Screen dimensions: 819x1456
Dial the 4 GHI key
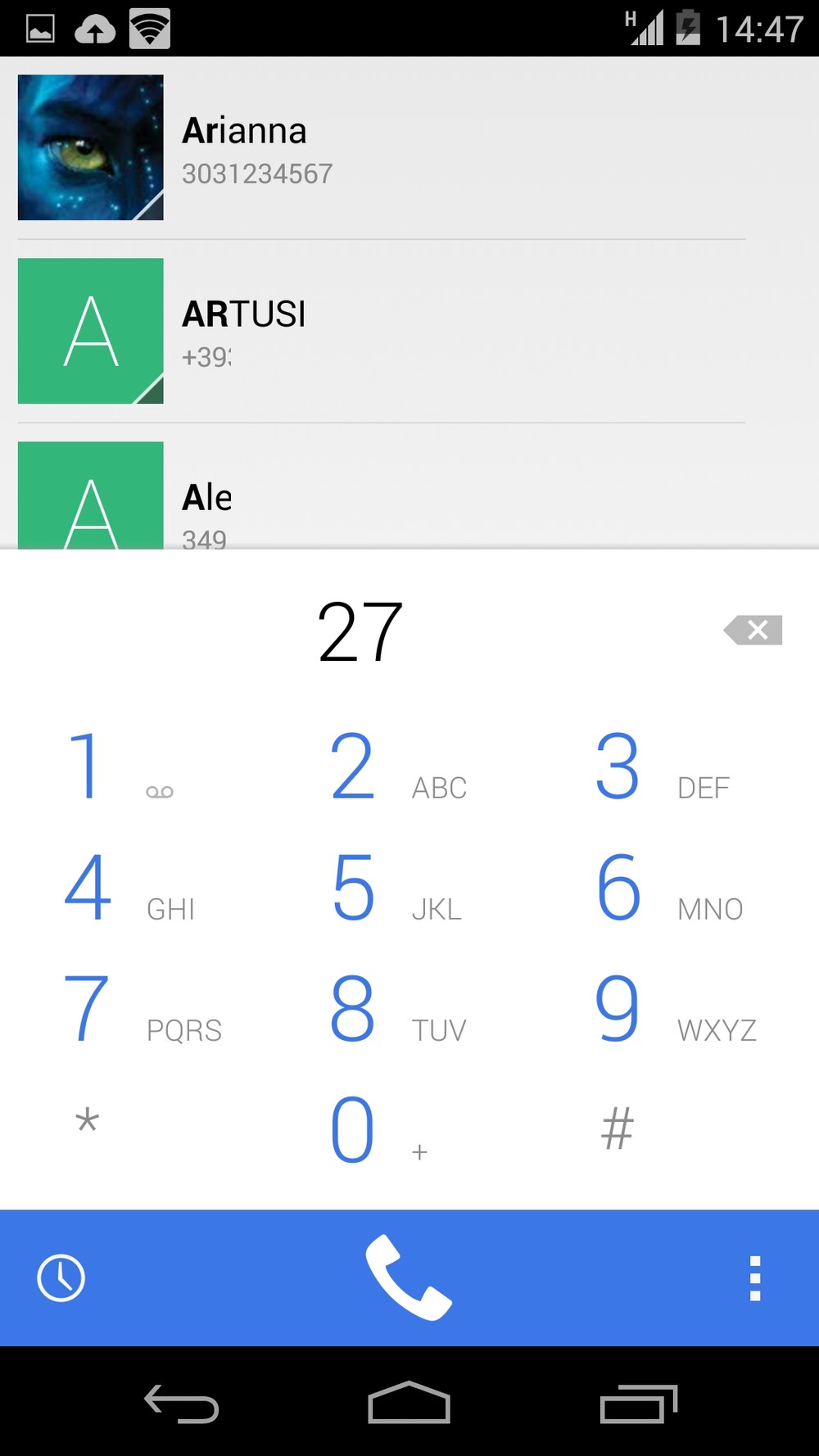[x=131, y=888]
